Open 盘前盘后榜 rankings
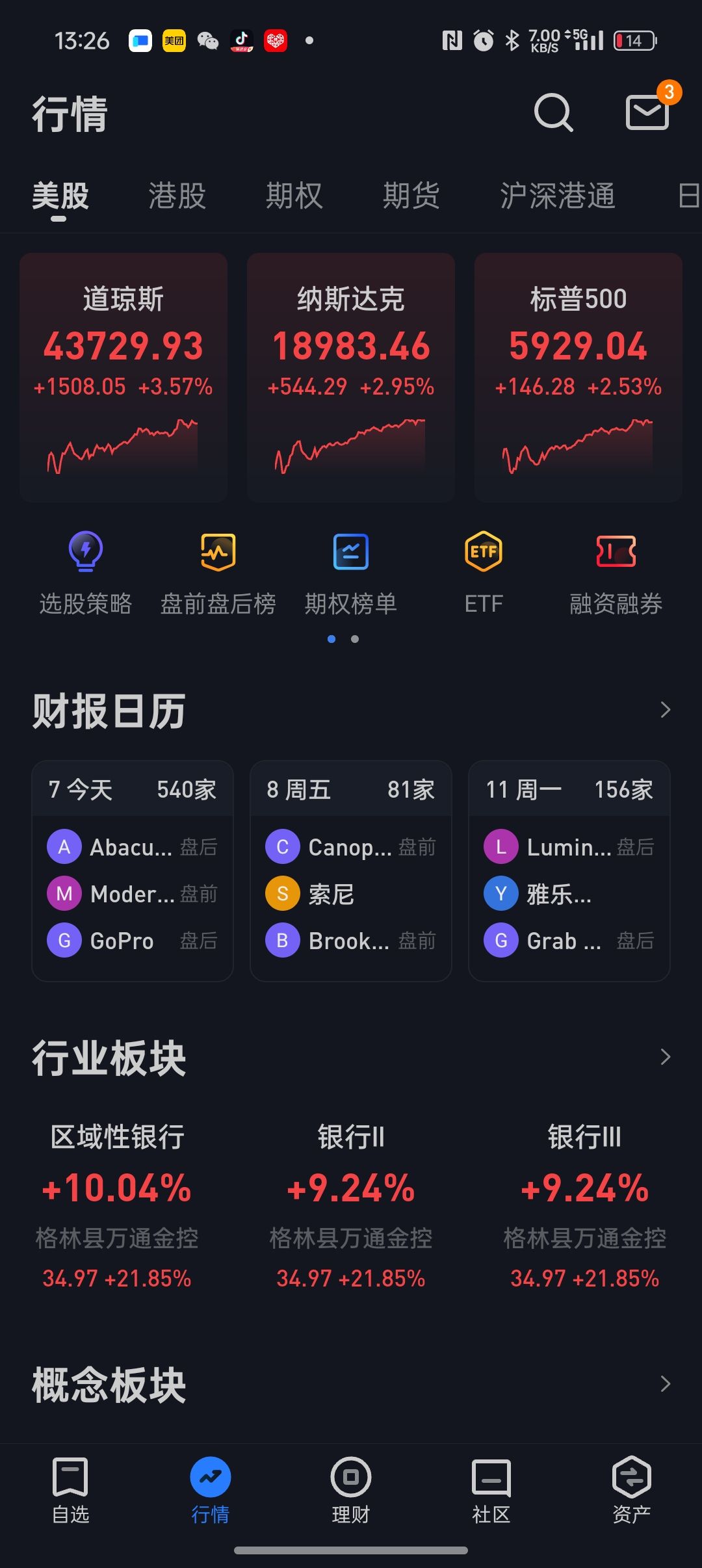The height and width of the screenshot is (1568, 702). pyautogui.click(x=218, y=572)
